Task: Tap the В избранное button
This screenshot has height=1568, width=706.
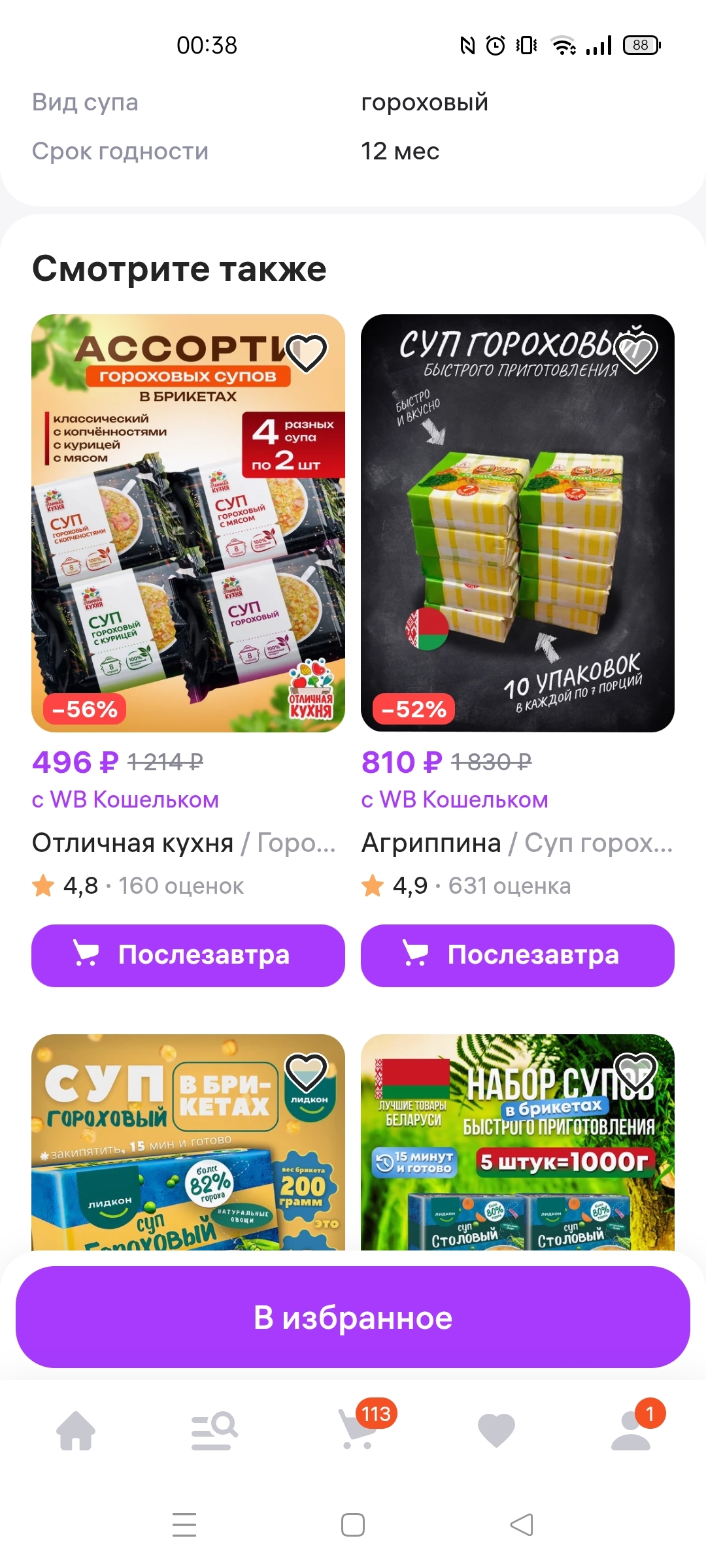Action: (353, 1317)
